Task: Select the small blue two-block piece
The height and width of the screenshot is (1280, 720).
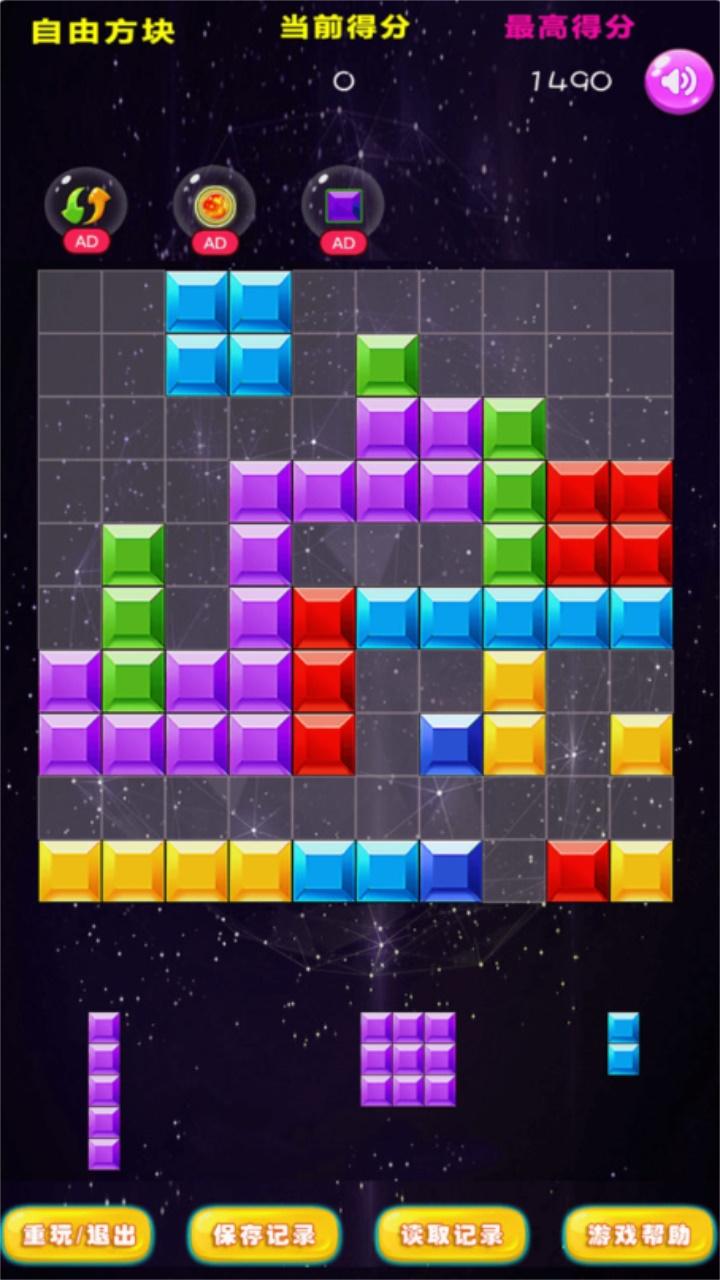Action: tap(623, 1043)
